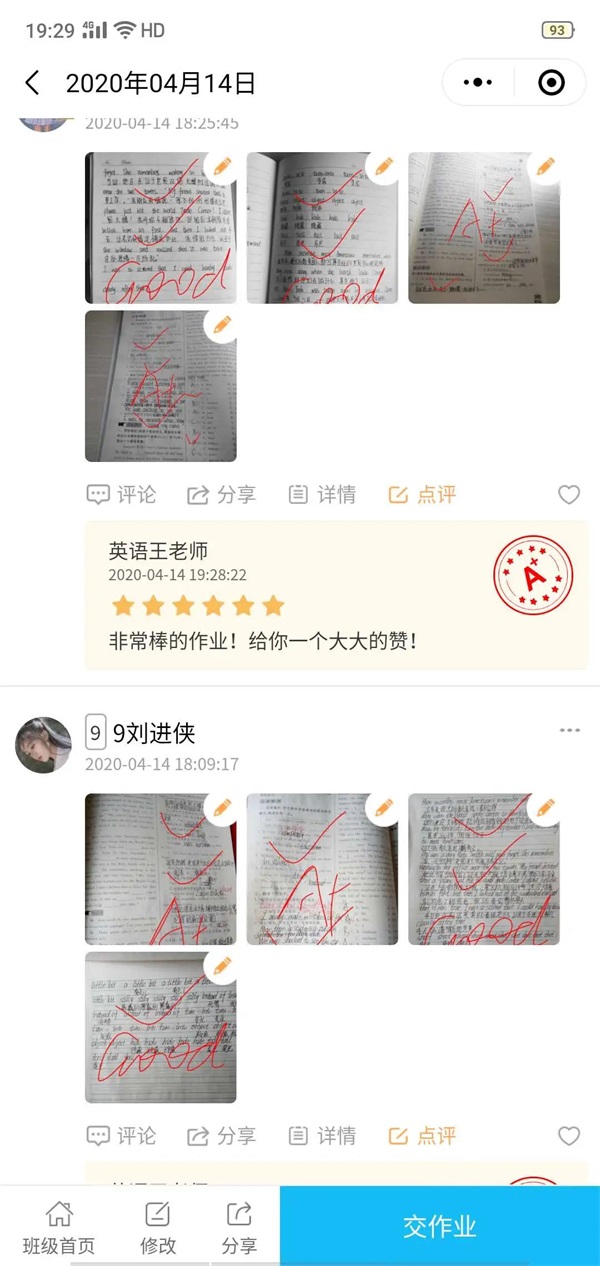Open 详情 for 9刘进侠's homework
600x1266 pixels.
(322, 1136)
